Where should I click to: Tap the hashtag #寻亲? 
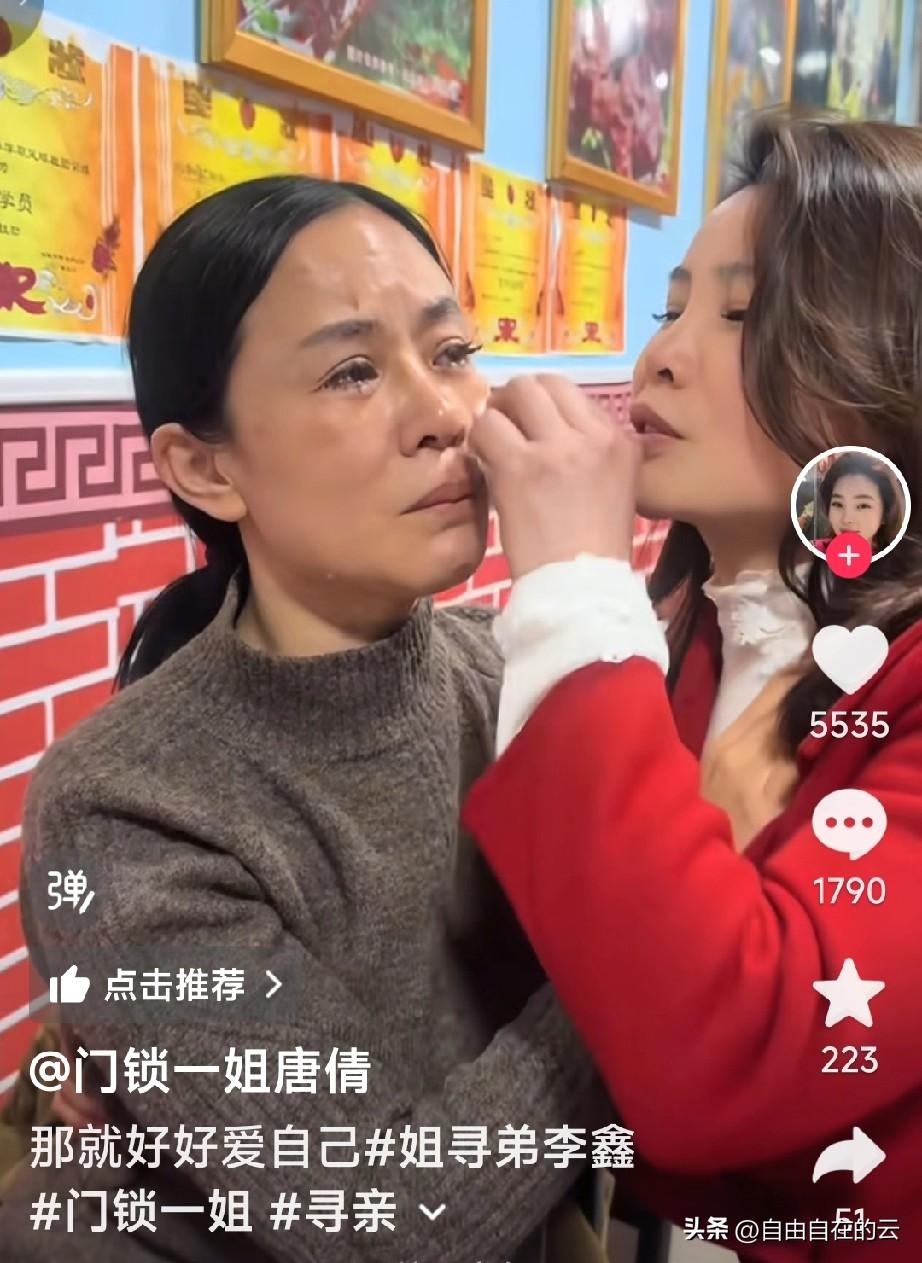coord(330,1208)
